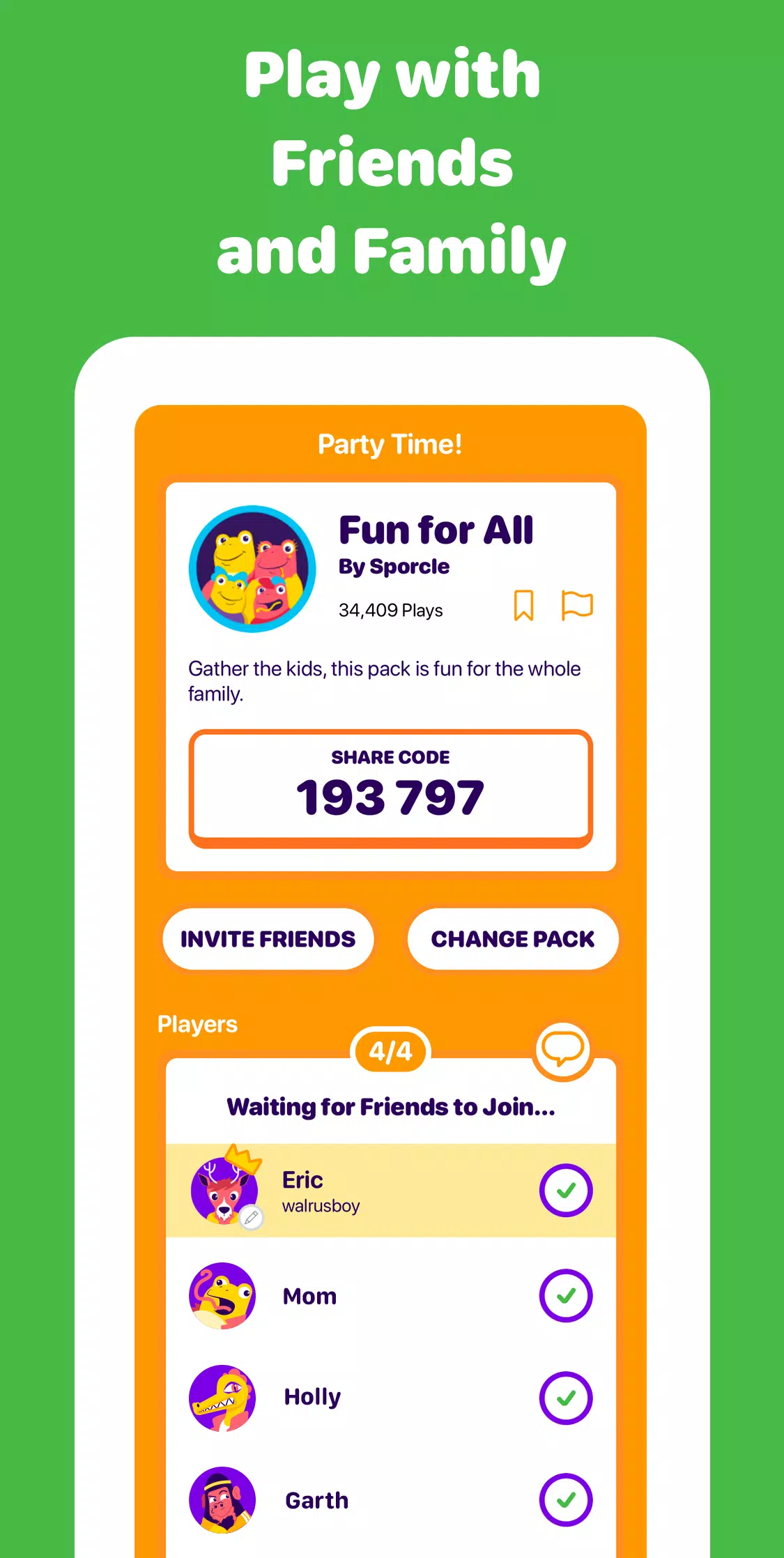Edit Eric's avatar using the pencil icon

pyautogui.click(x=252, y=1216)
